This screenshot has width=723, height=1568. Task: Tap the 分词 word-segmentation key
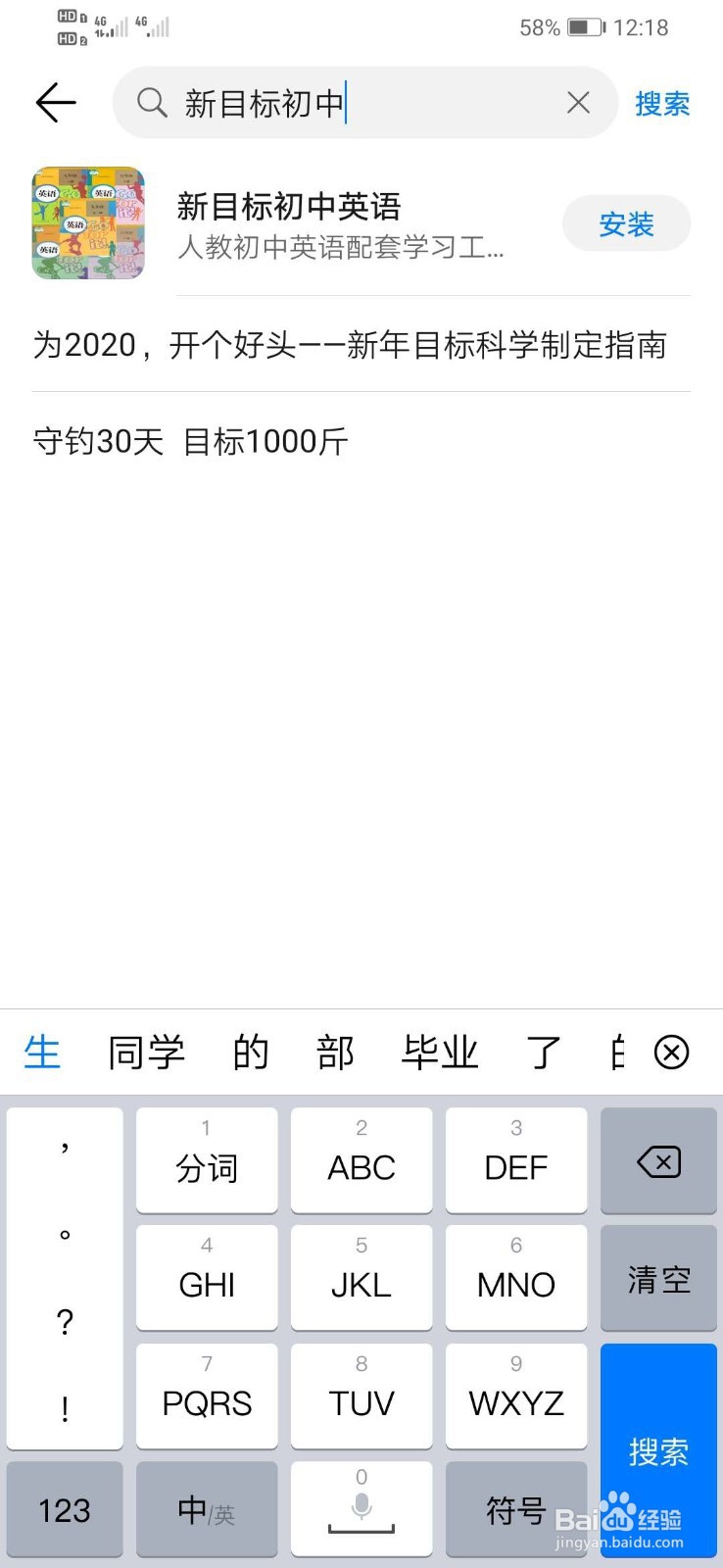tap(206, 1160)
